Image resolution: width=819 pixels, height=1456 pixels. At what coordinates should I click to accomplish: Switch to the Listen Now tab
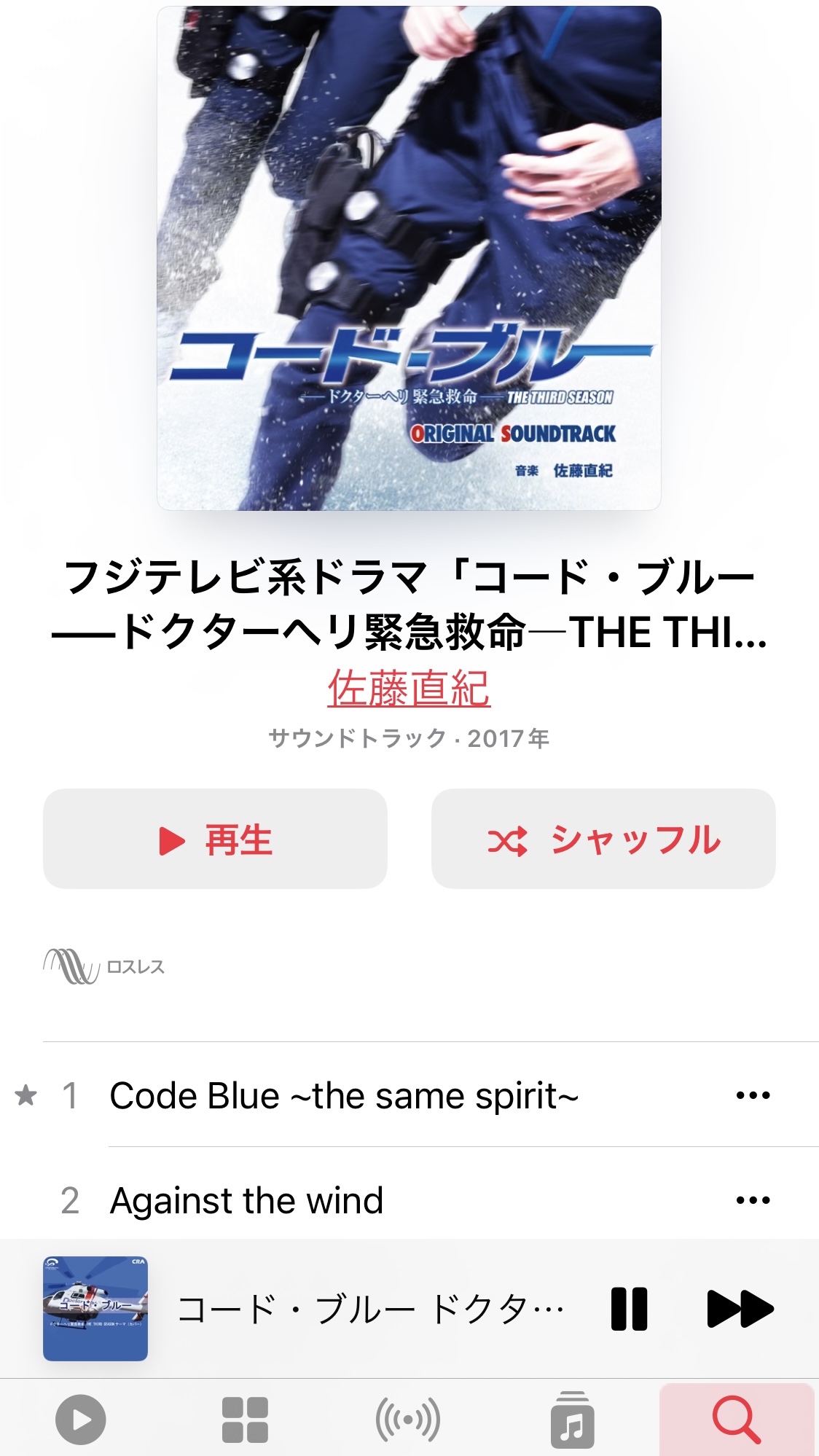coord(81,1420)
